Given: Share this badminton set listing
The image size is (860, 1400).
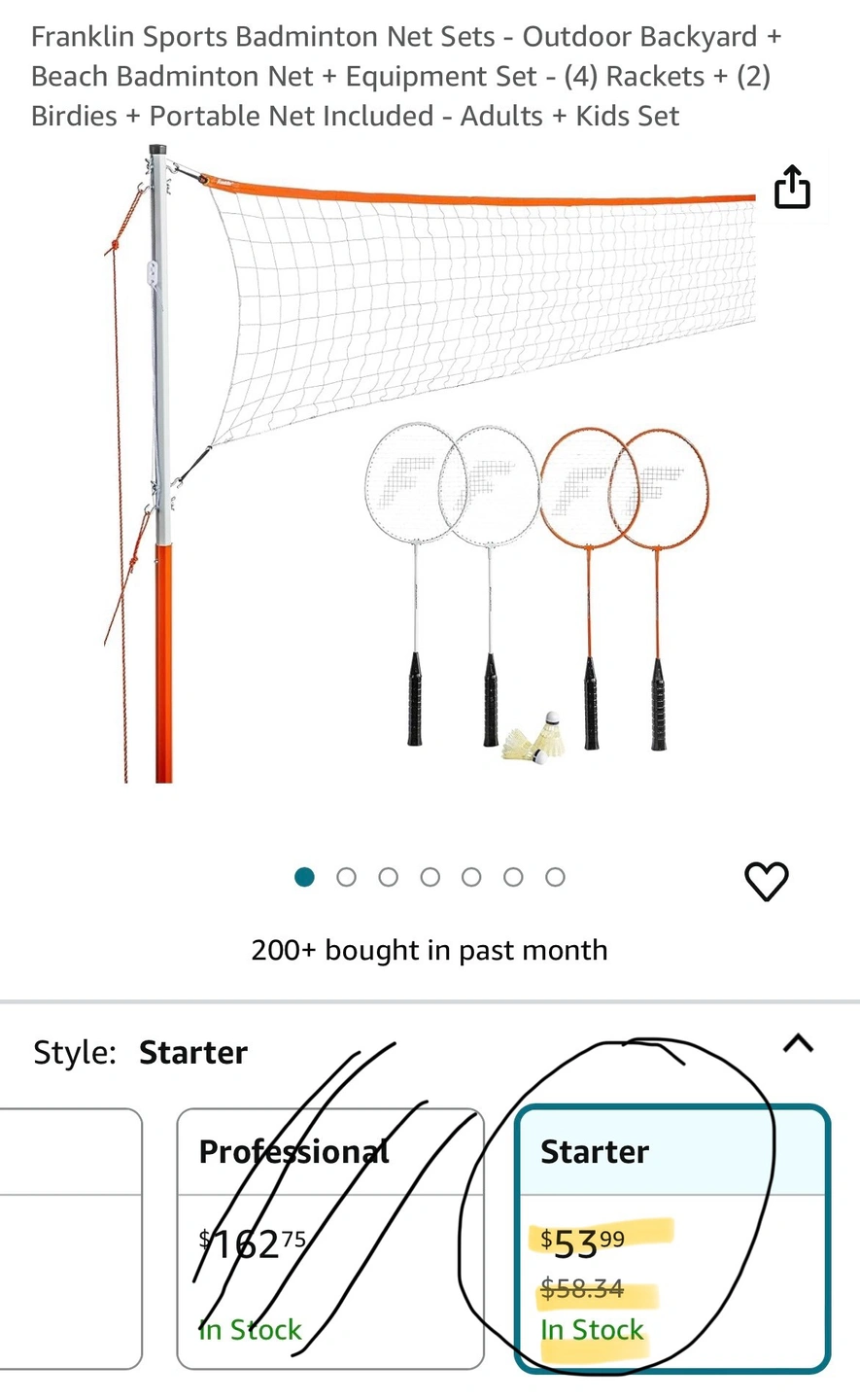Looking at the screenshot, I should click(x=792, y=187).
